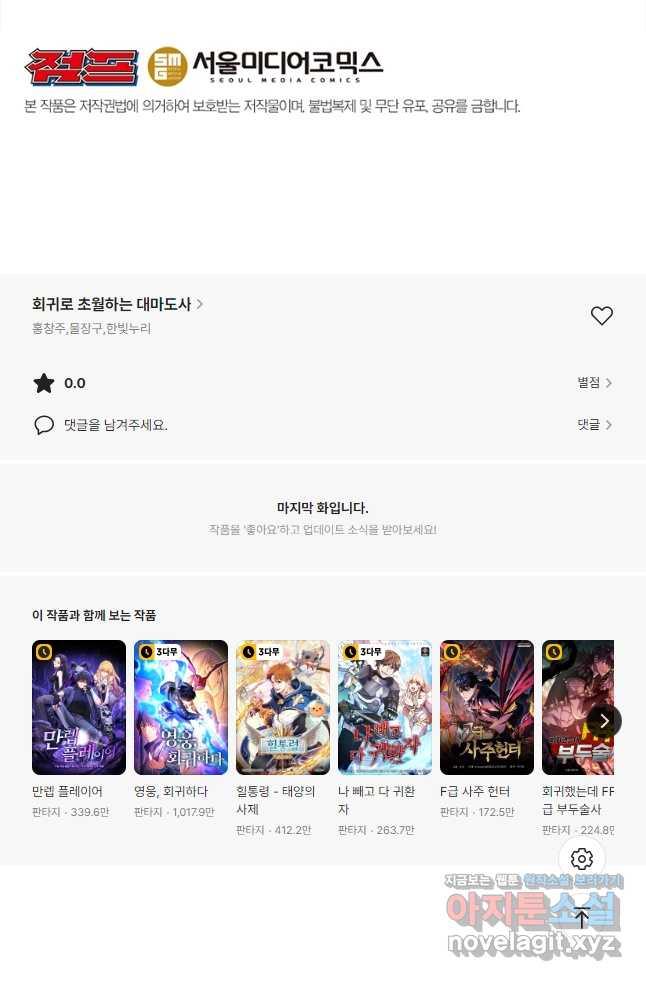Open 힐통령 - 태양의 사제 webtoon
Viewport: 646px width, 981px height.
click(x=283, y=707)
